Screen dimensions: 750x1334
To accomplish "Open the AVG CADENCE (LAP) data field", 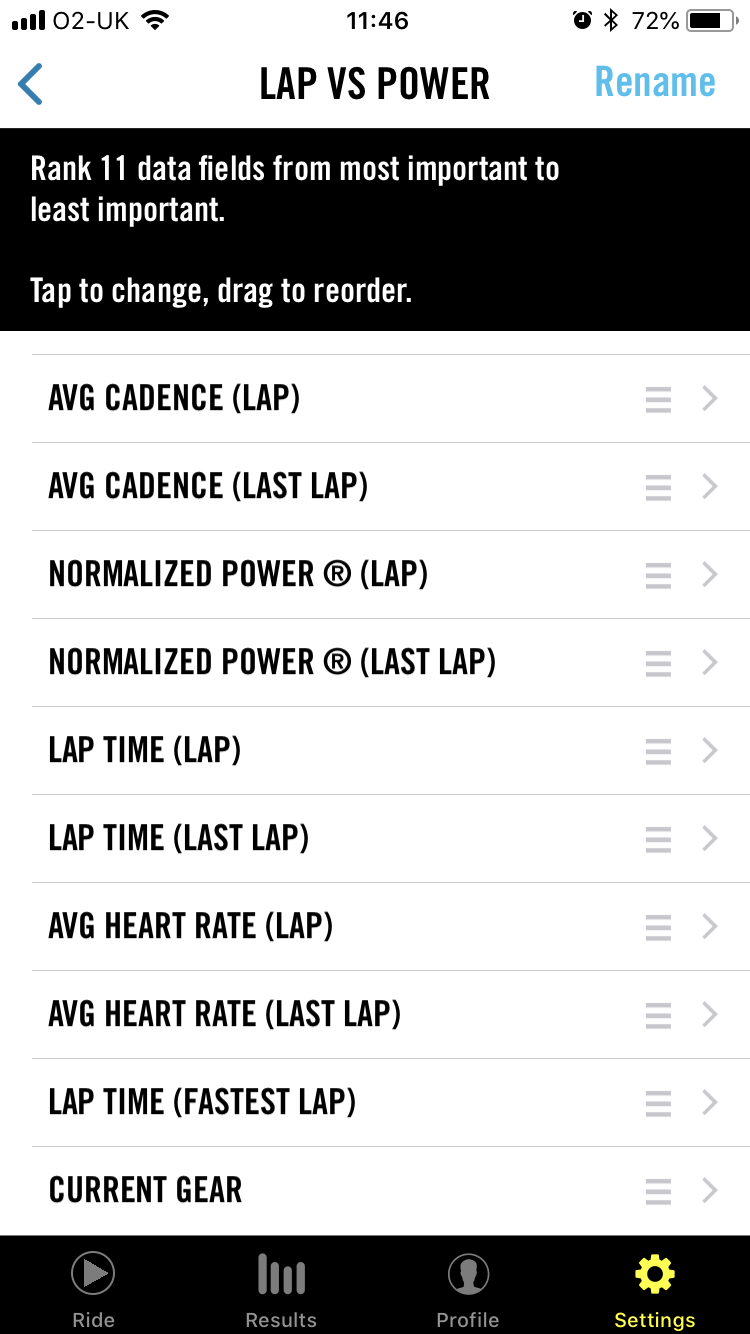I will pos(391,399).
